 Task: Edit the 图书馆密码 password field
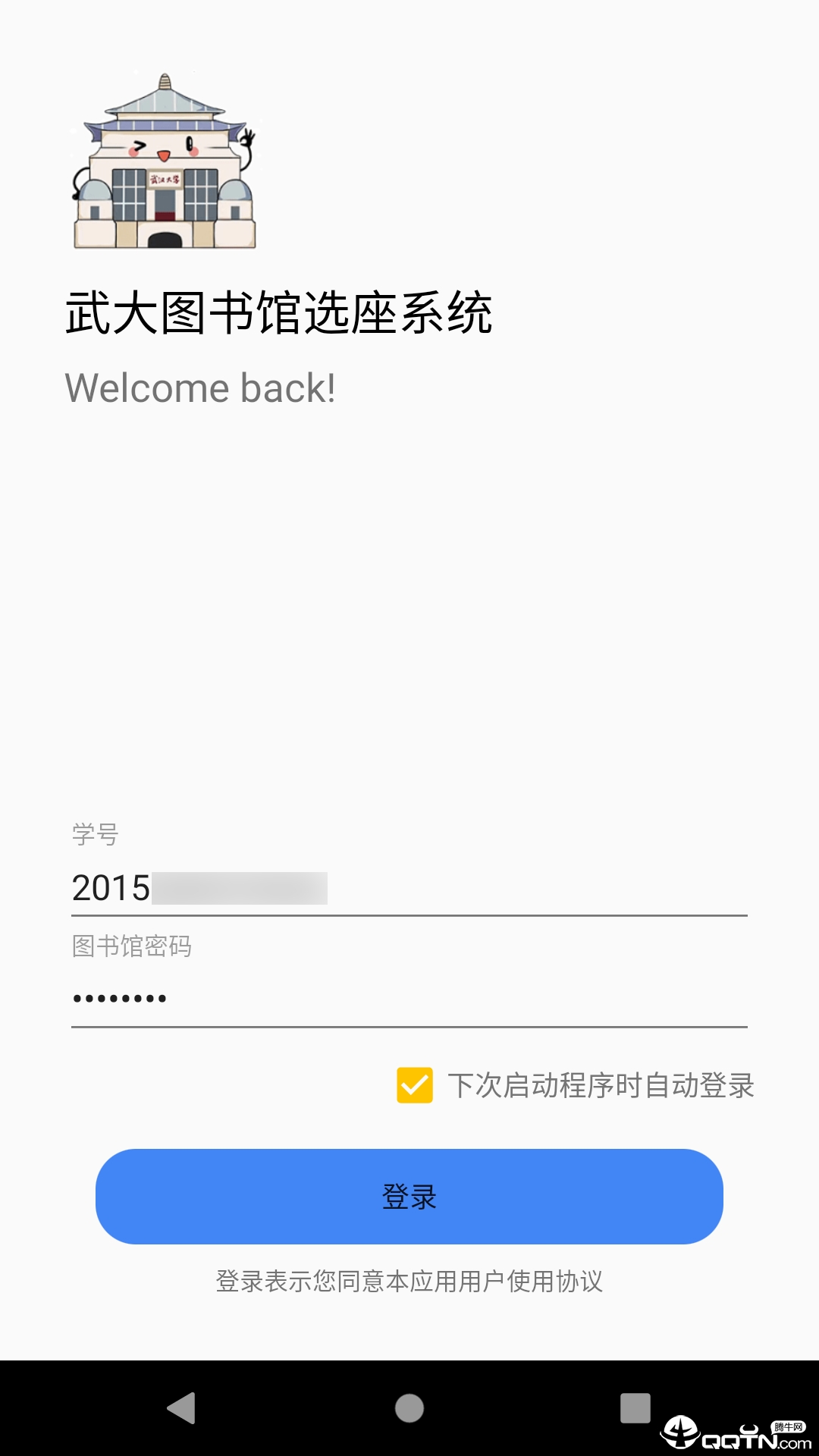[x=409, y=999]
